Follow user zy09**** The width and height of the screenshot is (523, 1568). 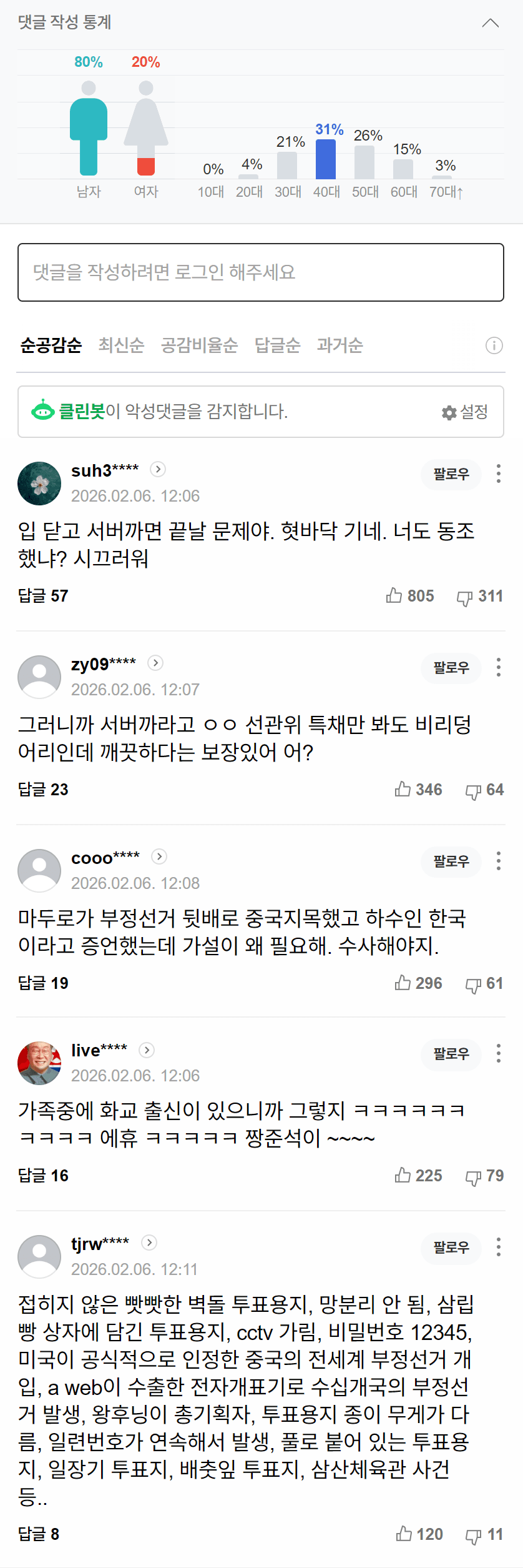point(451,668)
